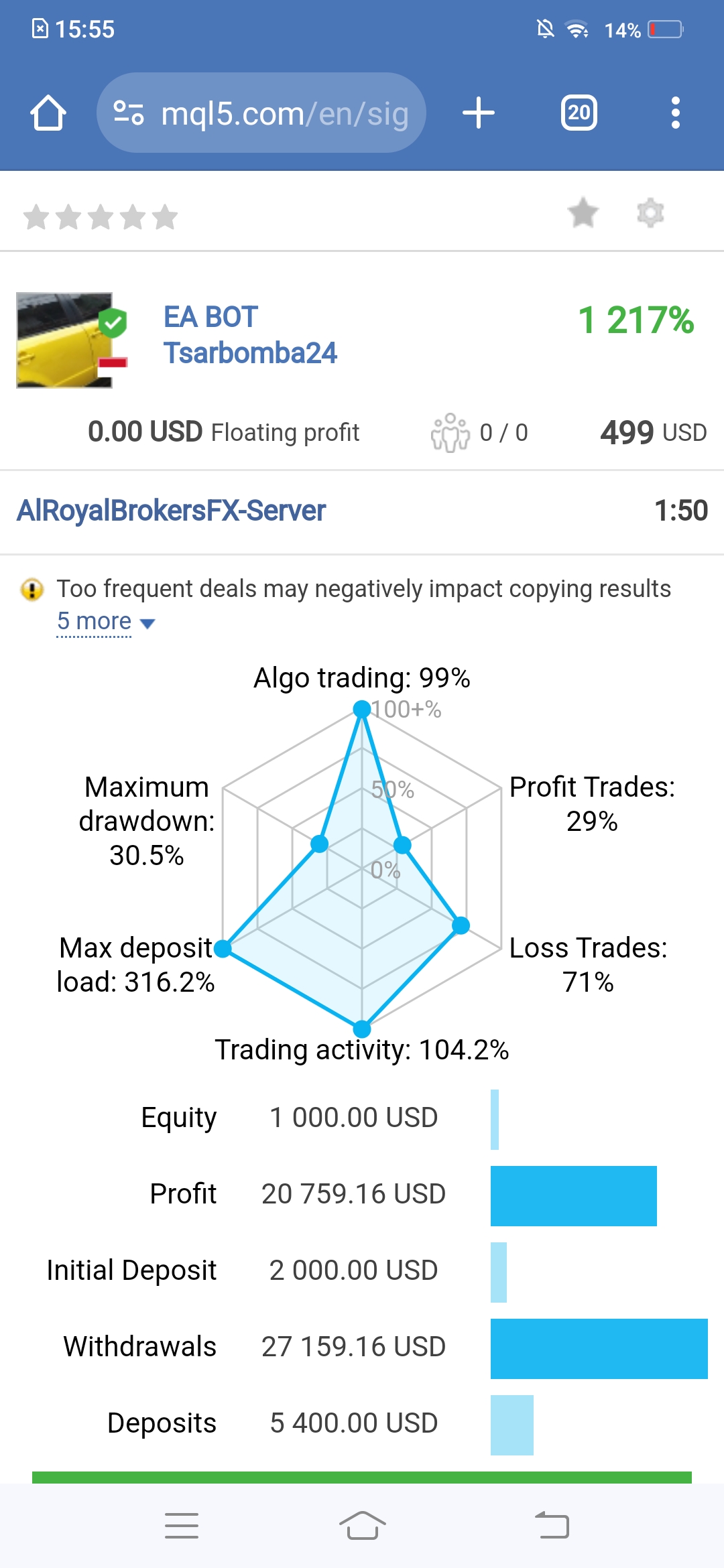Tap the signal's car avatar image

click(64, 340)
